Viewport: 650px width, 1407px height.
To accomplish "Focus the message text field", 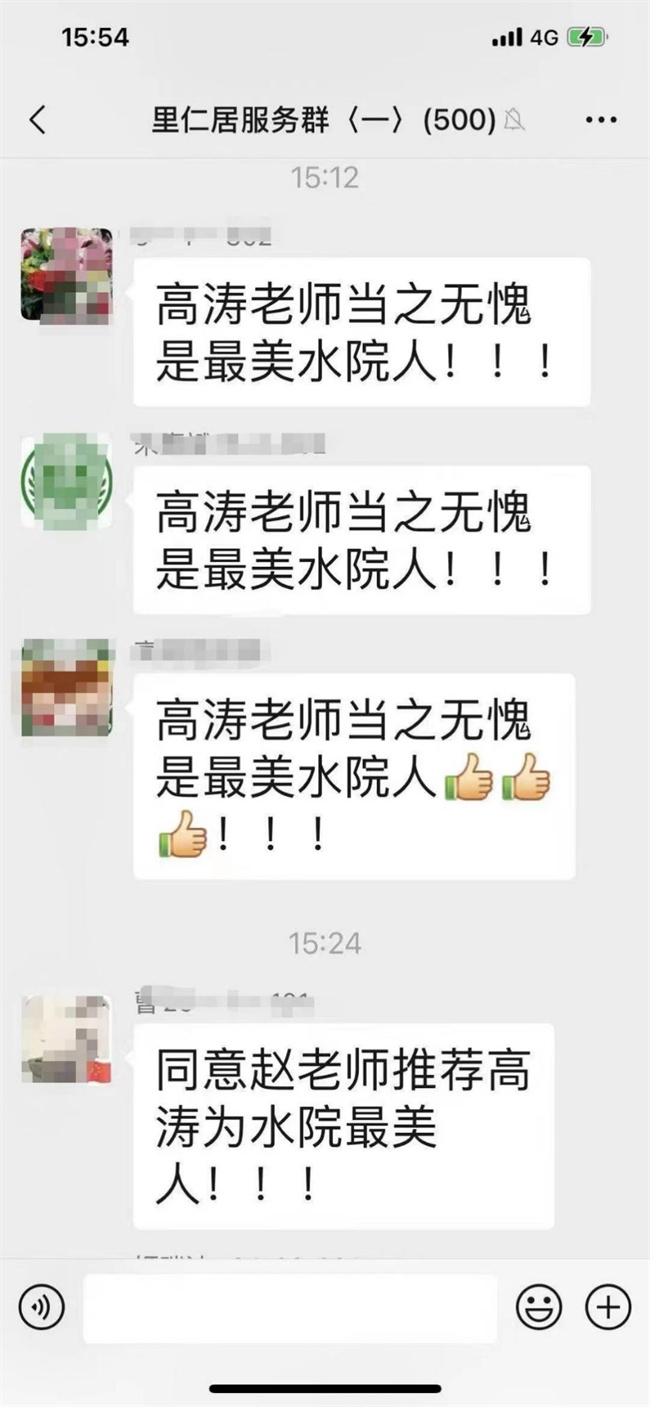I will (290, 1307).
